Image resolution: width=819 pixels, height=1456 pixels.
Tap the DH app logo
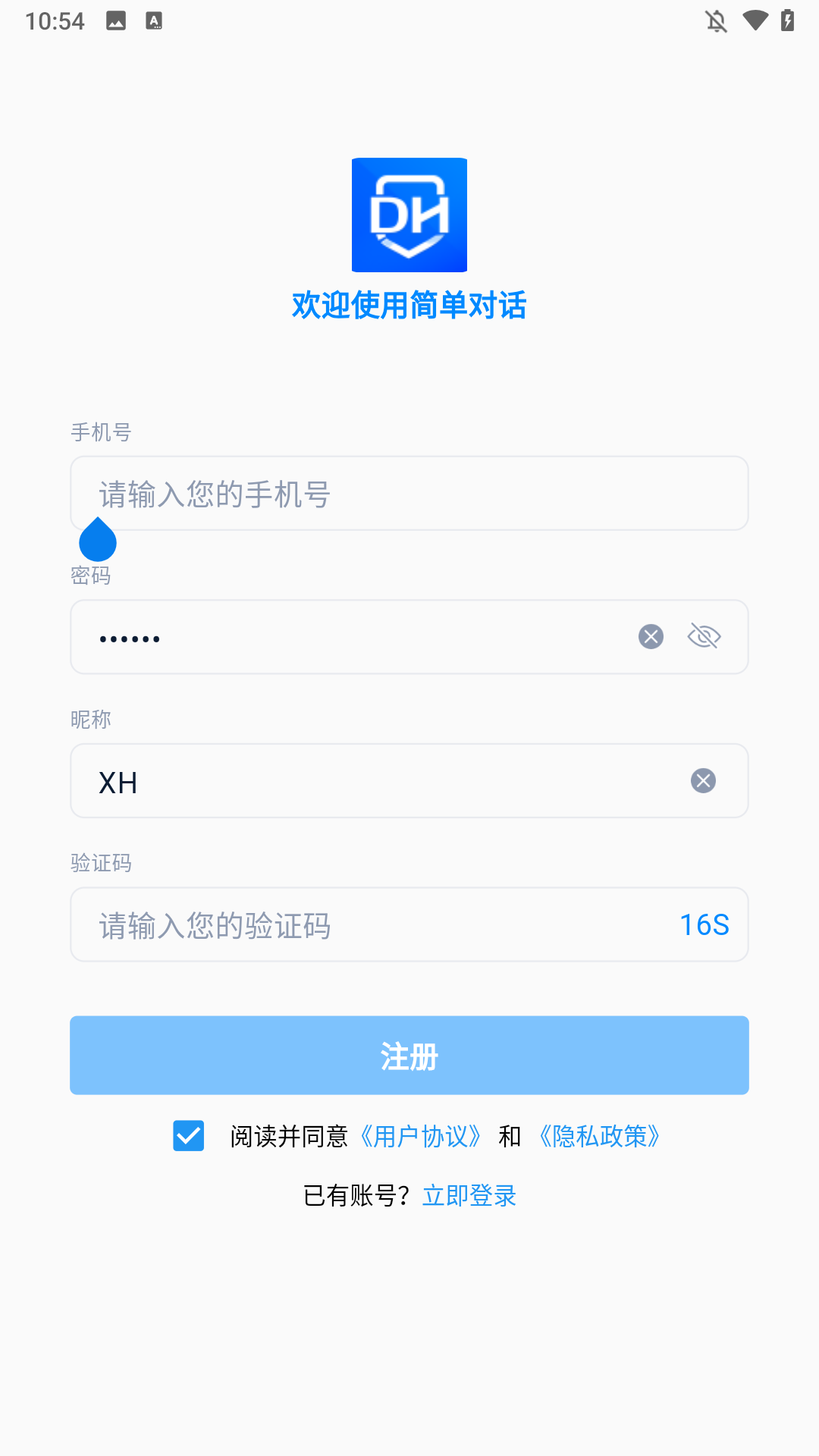[x=409, y=215]
